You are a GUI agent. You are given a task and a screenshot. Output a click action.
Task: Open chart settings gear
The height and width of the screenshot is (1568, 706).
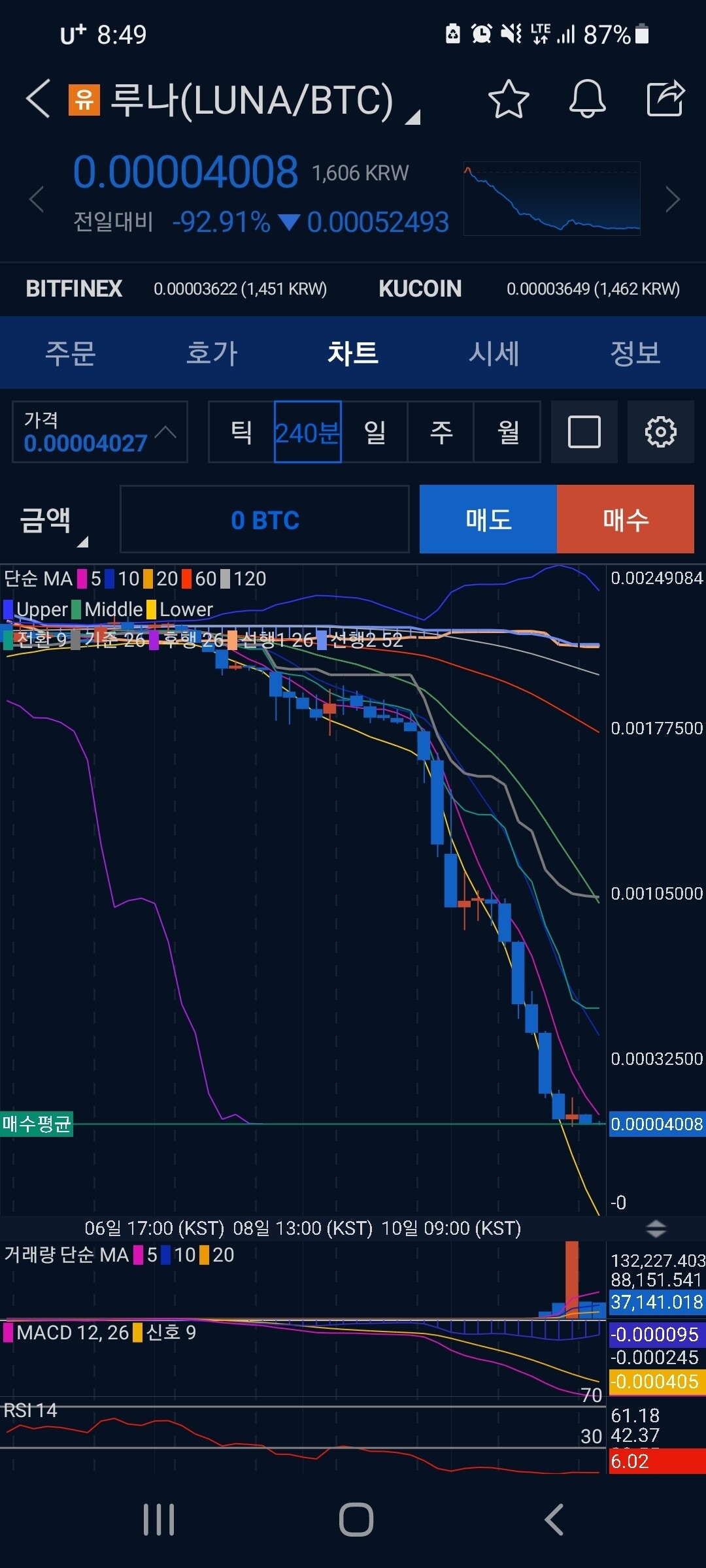pyautogui.click(x=660, y=432)
